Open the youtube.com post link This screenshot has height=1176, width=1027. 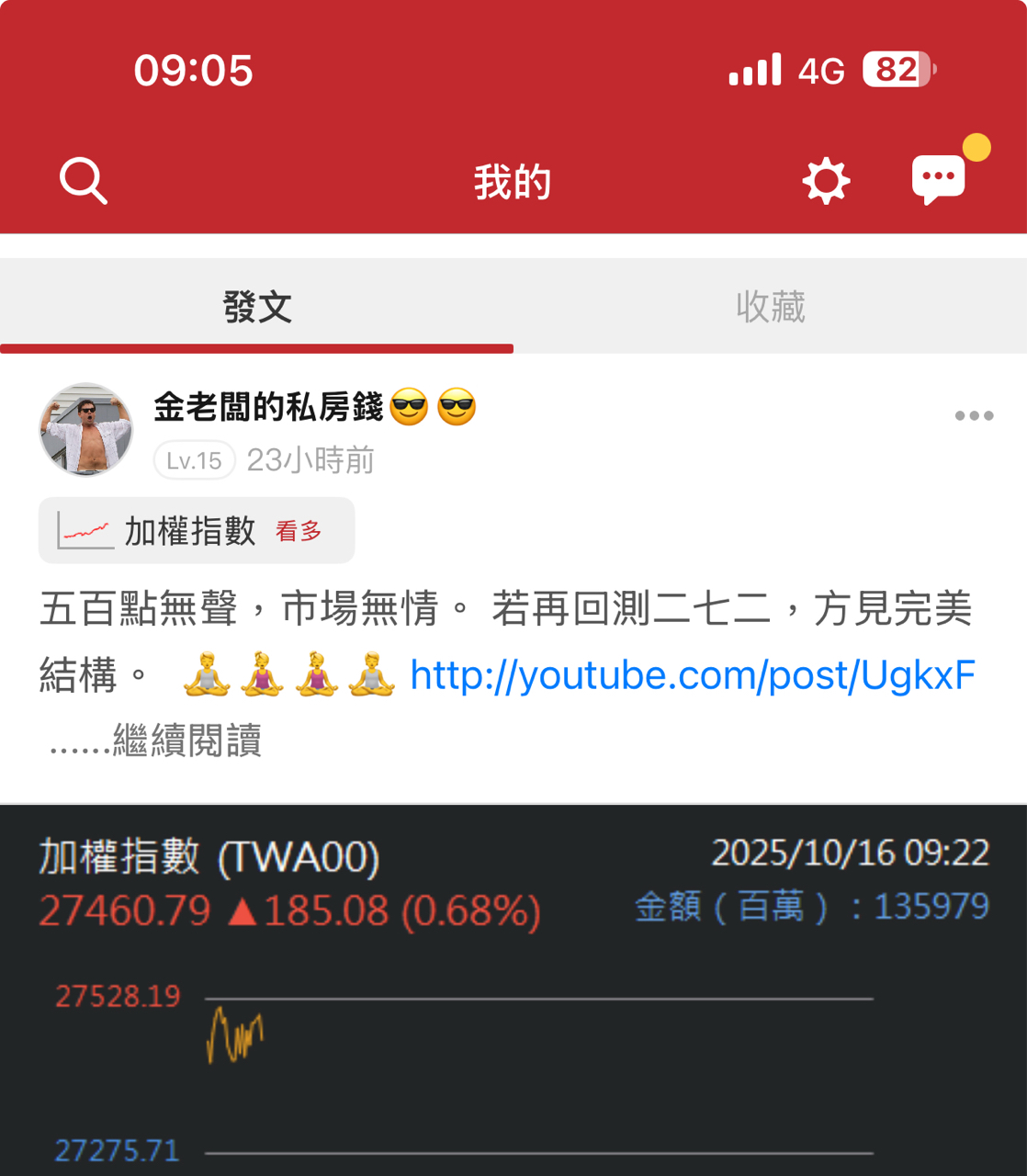[692, 675]
